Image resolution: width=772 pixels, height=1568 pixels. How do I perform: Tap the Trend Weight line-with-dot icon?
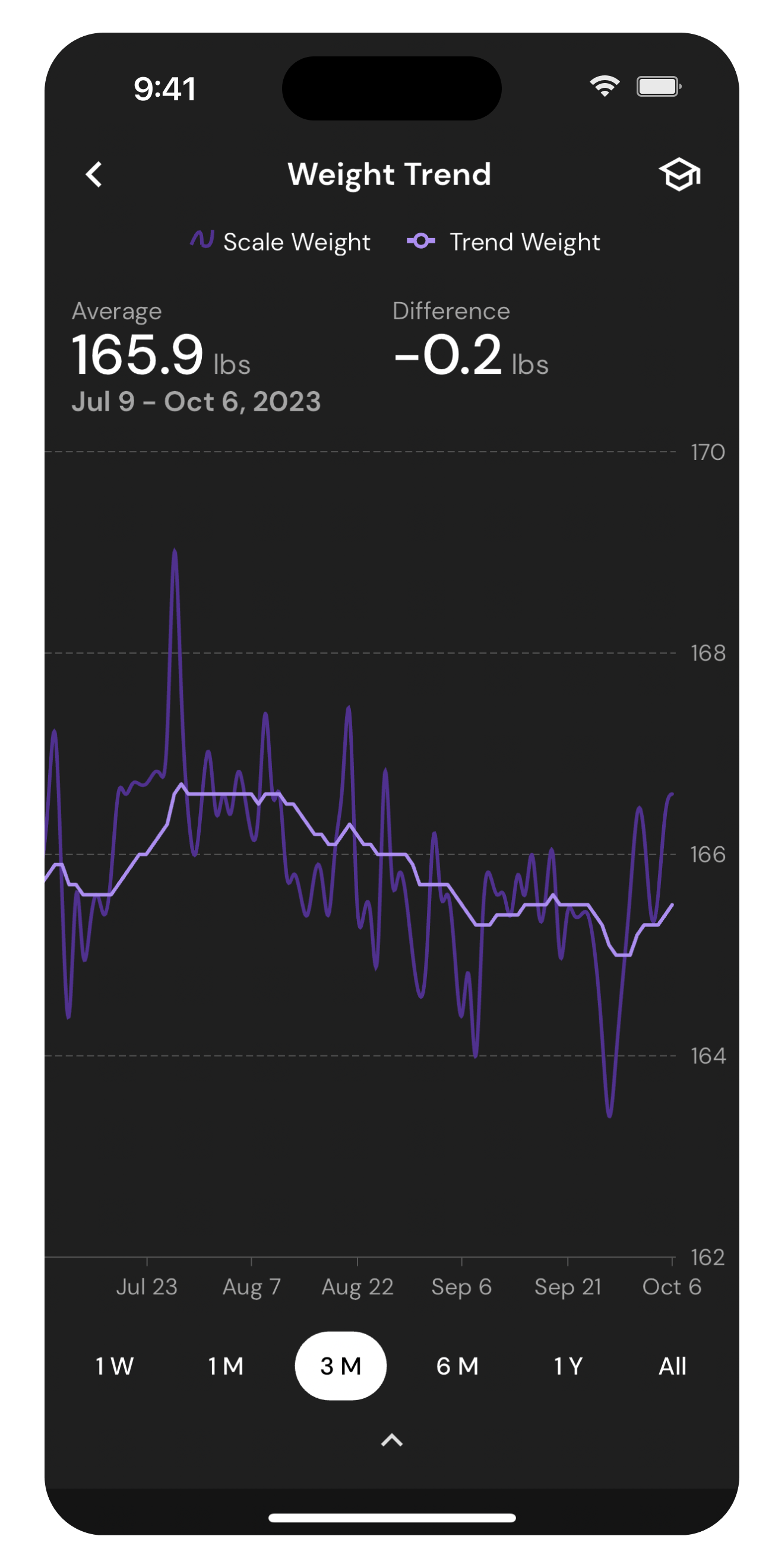[421, 242]
